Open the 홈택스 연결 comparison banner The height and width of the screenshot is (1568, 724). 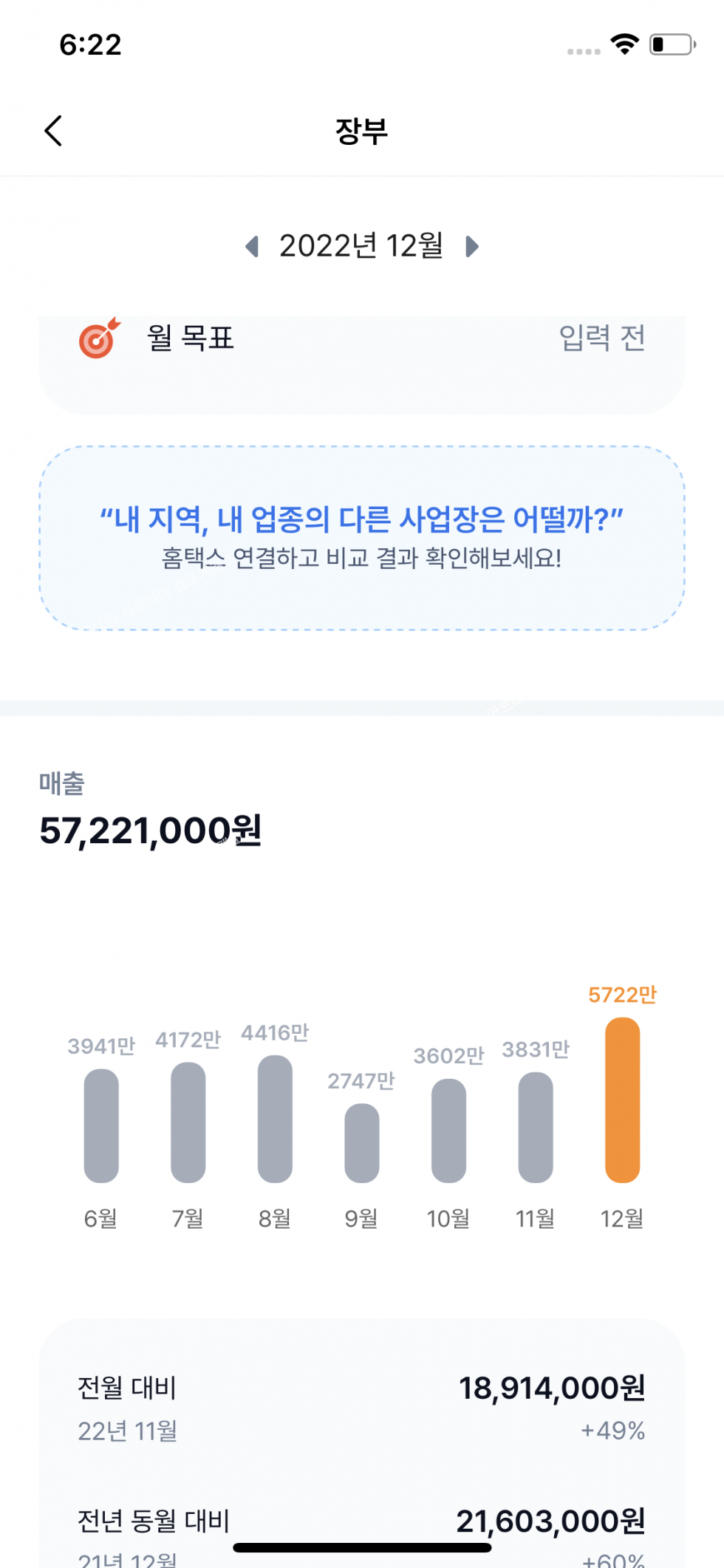click(x=361, y=538)
